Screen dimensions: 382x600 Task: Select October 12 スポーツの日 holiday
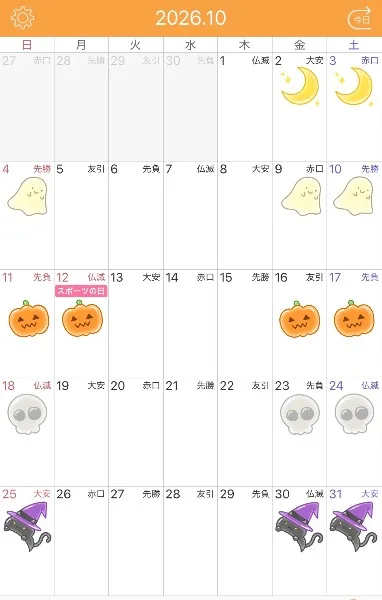(x=82, y=324)
